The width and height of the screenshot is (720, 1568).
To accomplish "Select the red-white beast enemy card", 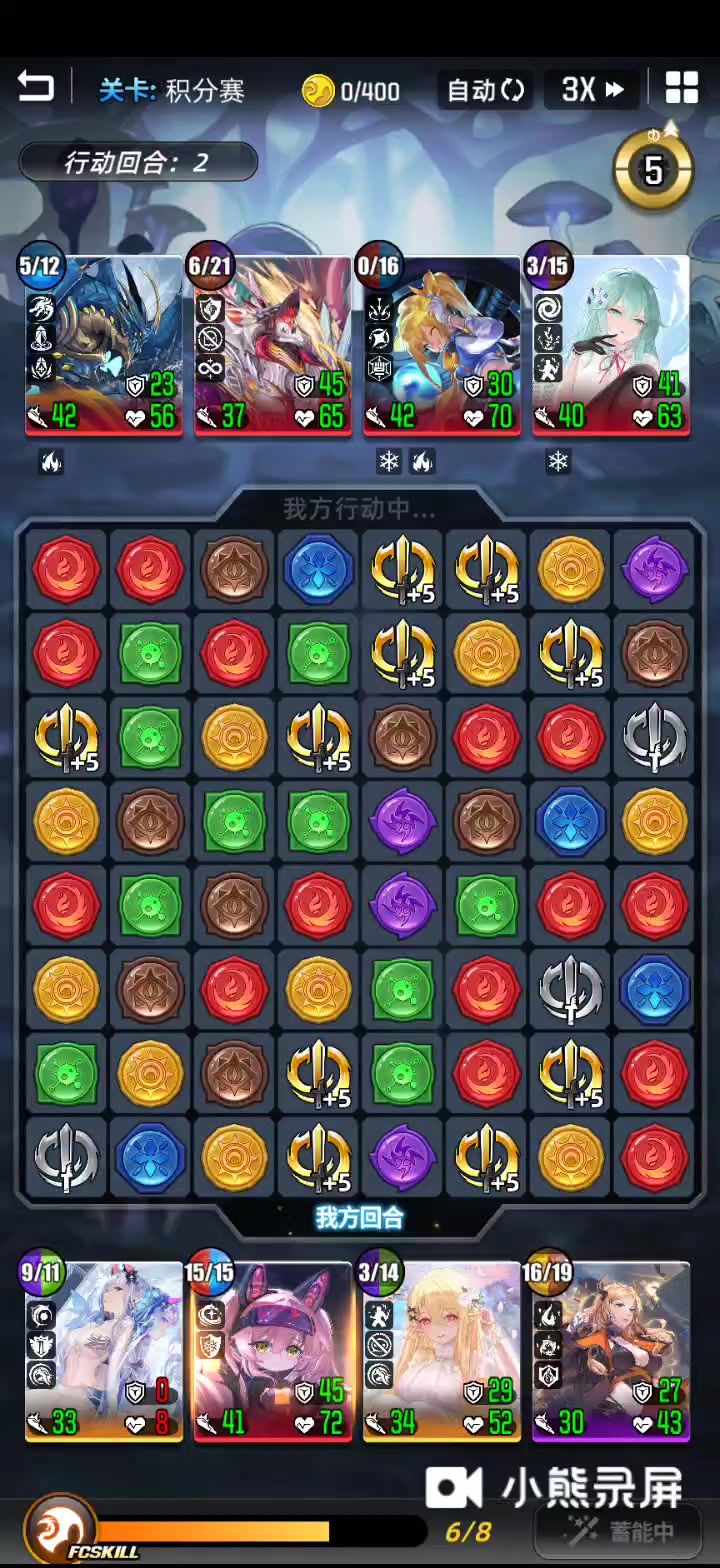I will tap(273, 345).
